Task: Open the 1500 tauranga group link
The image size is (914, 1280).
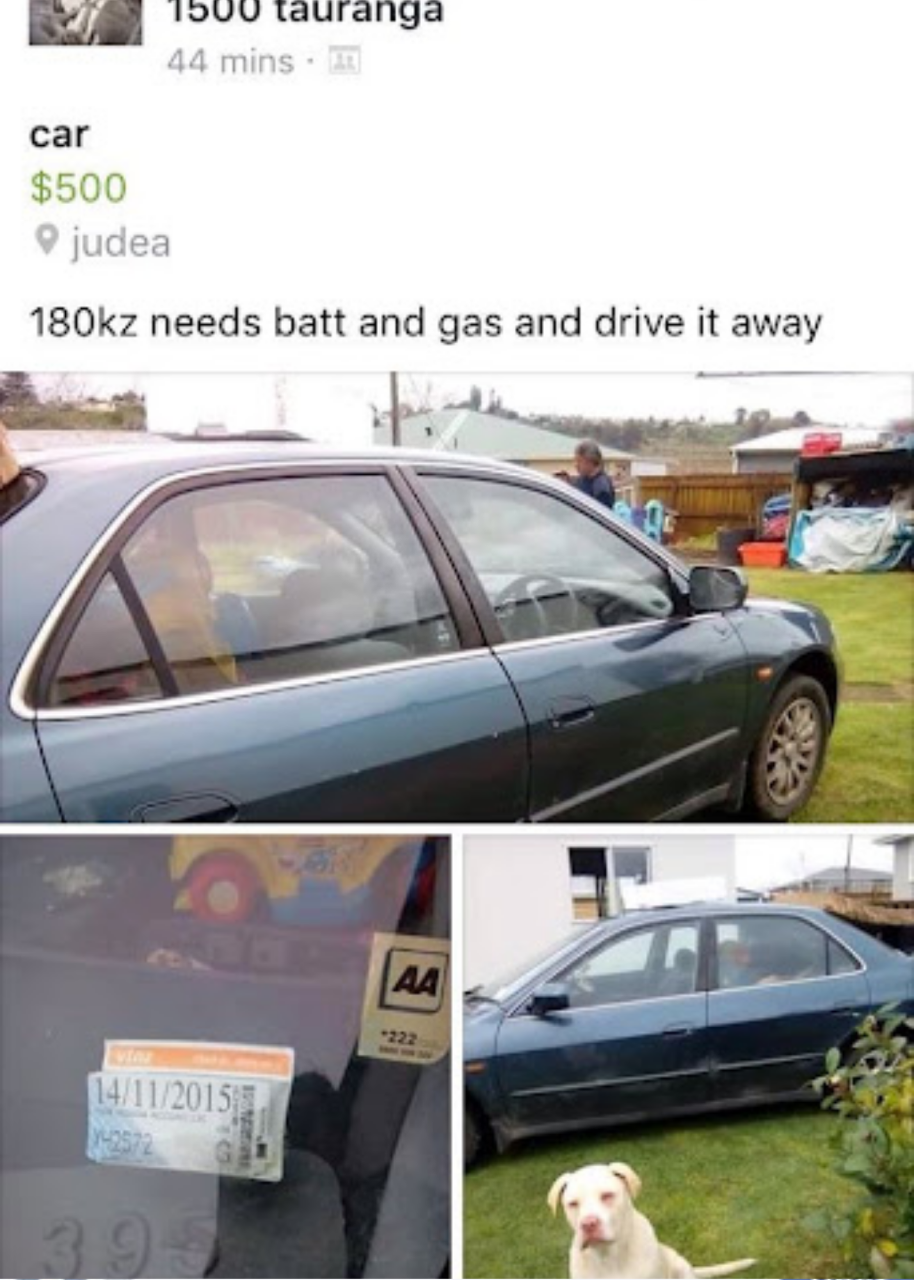Action: pos(300,10)
